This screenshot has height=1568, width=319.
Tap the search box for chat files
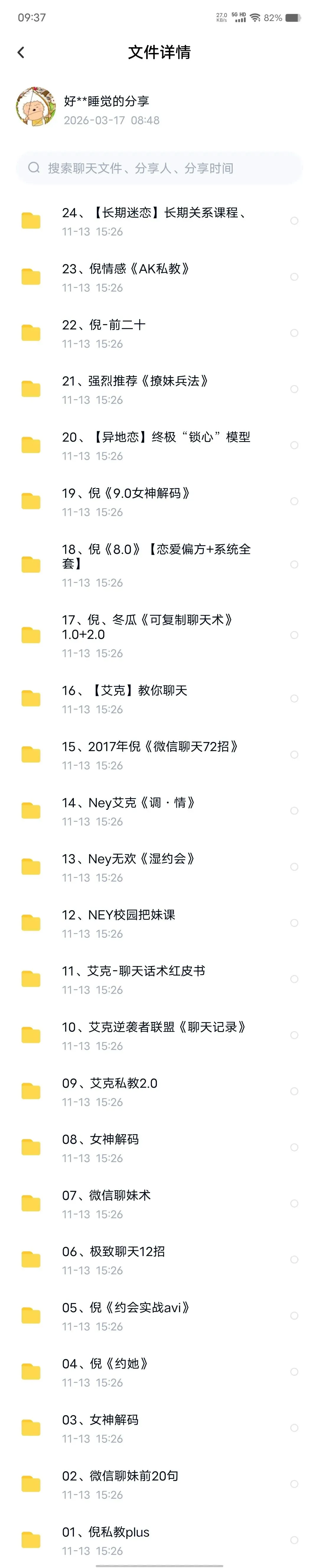pyautogui.click(x=159, y=168)
